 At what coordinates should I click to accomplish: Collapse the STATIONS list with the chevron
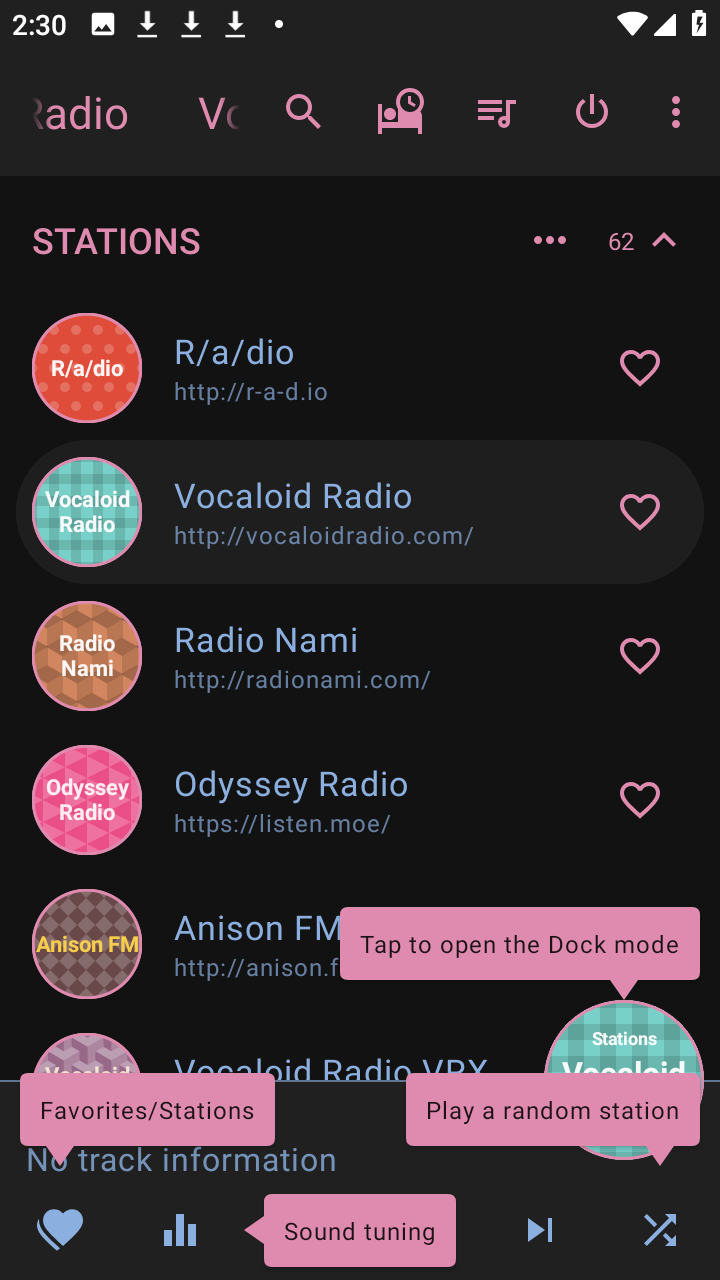click(664, 240)
